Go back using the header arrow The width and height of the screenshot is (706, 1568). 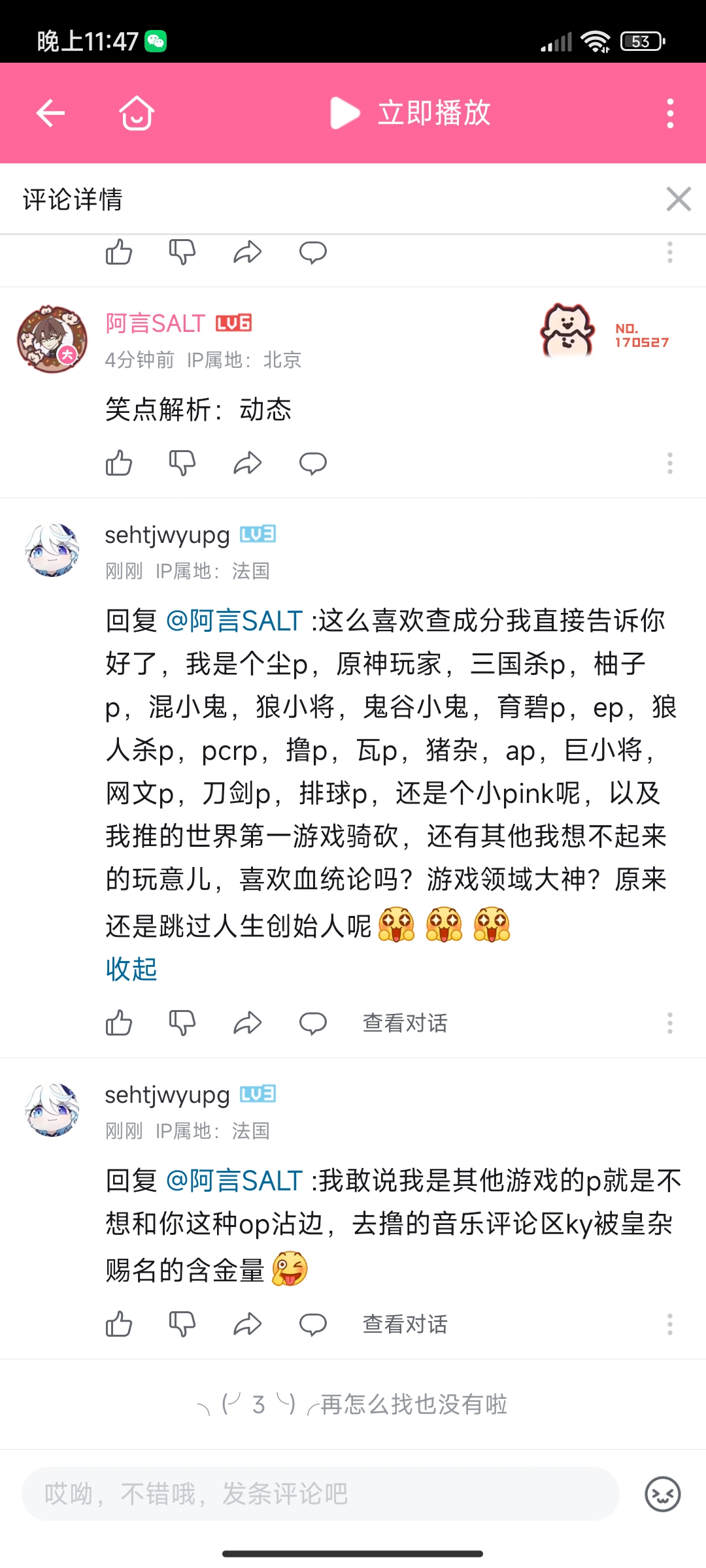[x=50, y=113]
